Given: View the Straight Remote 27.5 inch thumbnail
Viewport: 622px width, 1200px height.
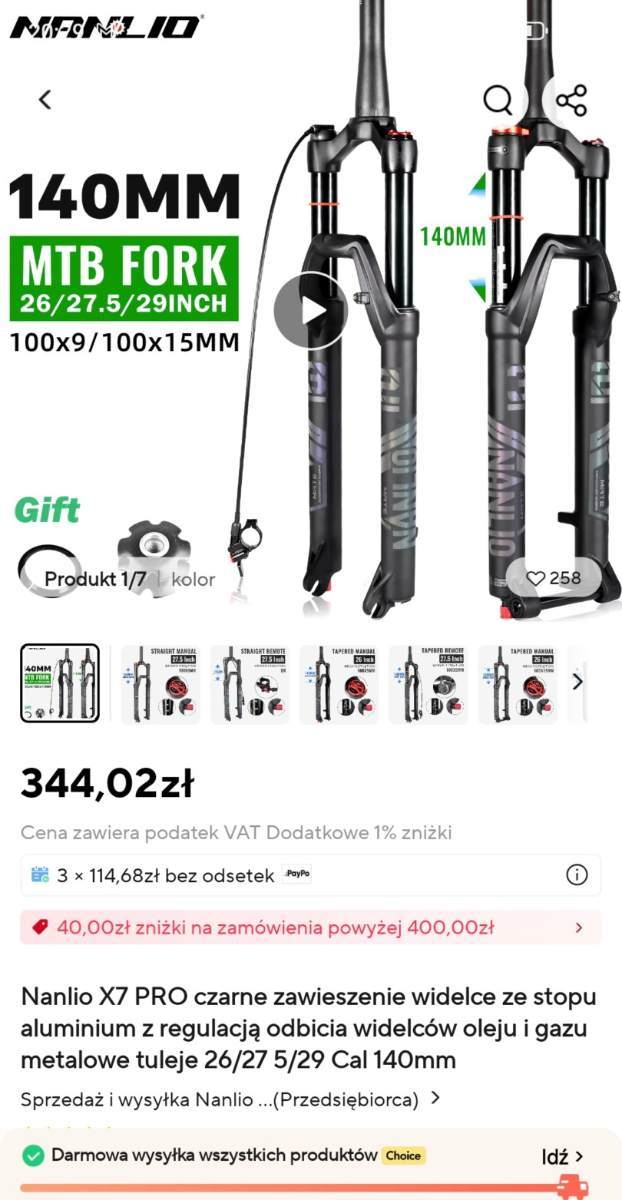Looking at the screenshot, I should tap(249, 684).
